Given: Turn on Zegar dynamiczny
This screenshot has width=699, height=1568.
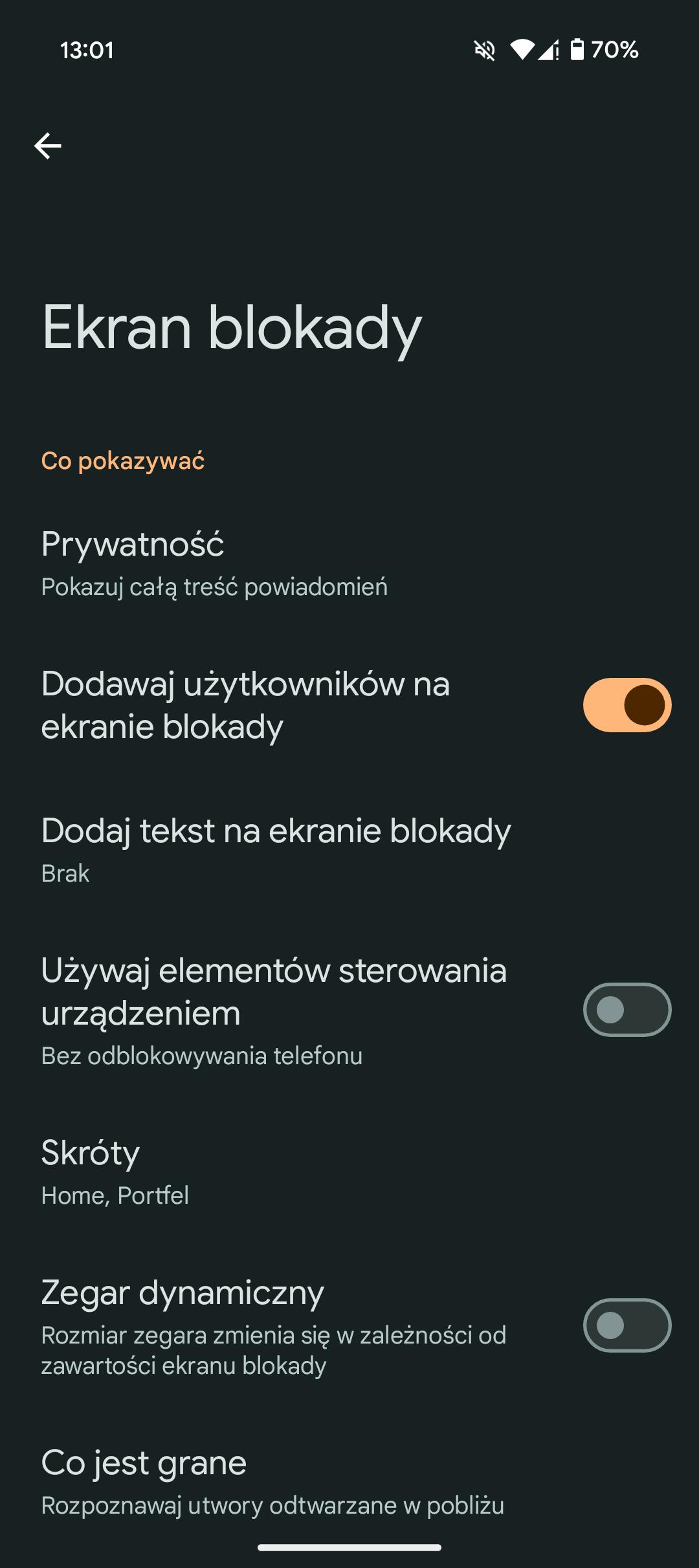Looking at the screenshot, I should 627,1325.
